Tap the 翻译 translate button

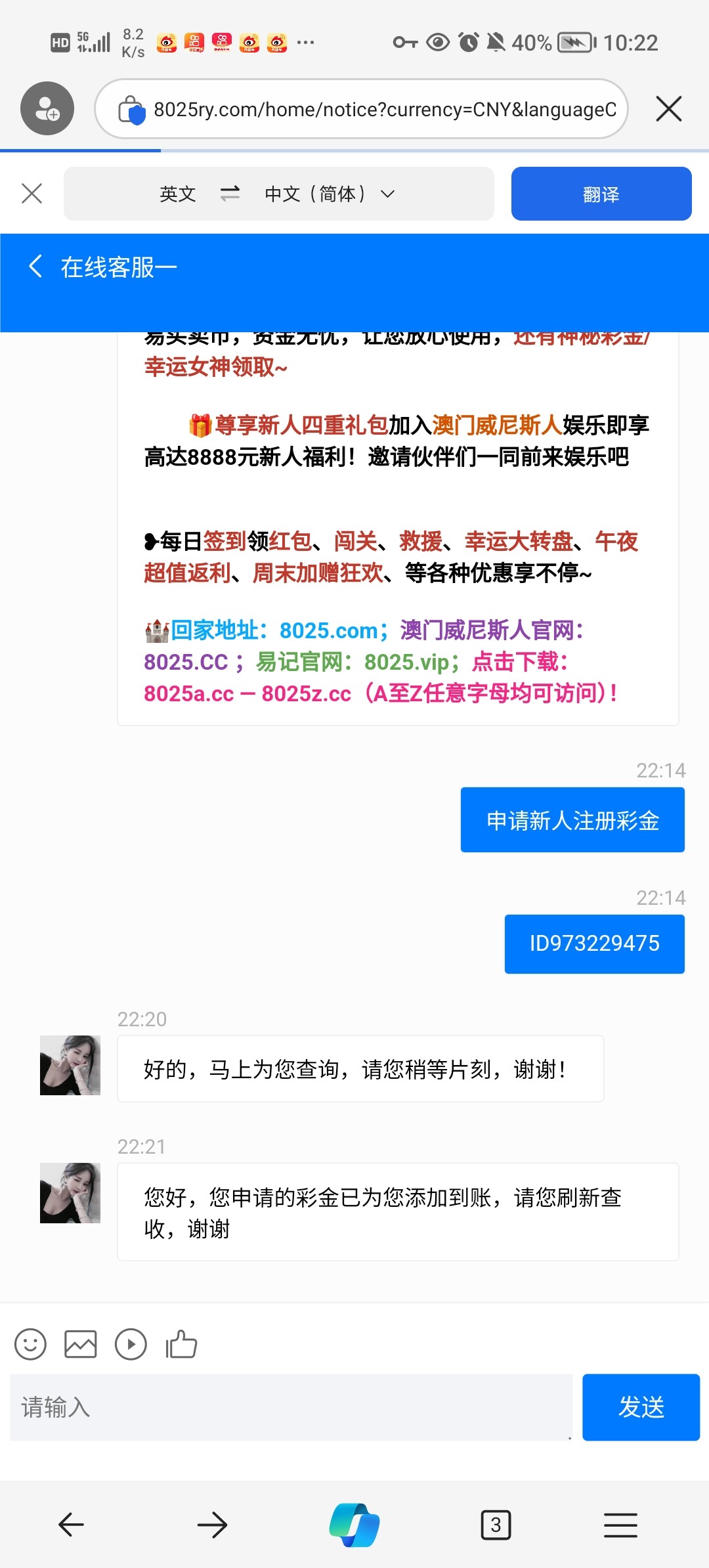pos(601,194)
